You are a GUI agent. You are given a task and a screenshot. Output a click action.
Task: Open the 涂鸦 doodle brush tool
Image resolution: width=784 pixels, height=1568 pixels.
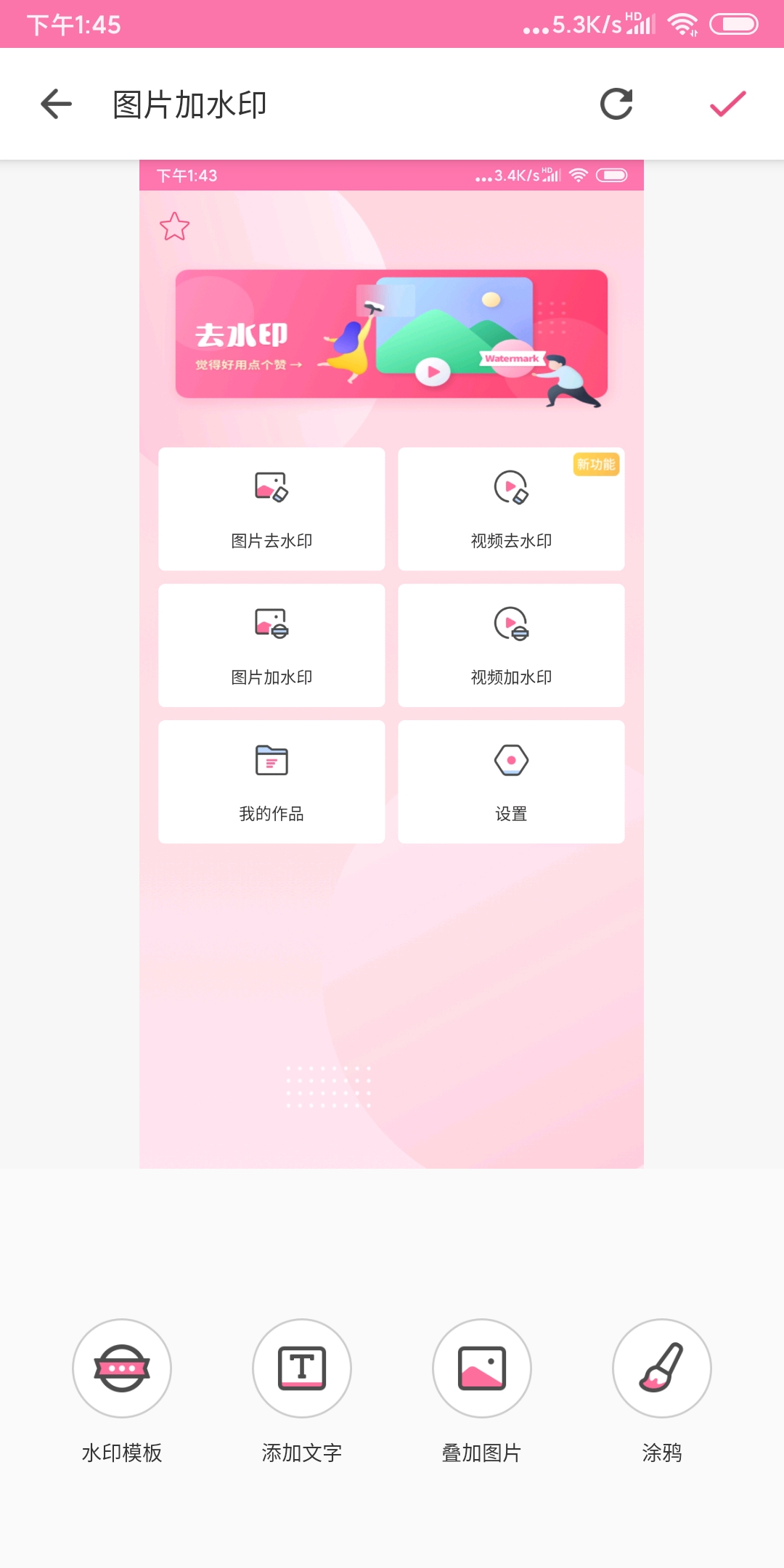[661, 1368]
